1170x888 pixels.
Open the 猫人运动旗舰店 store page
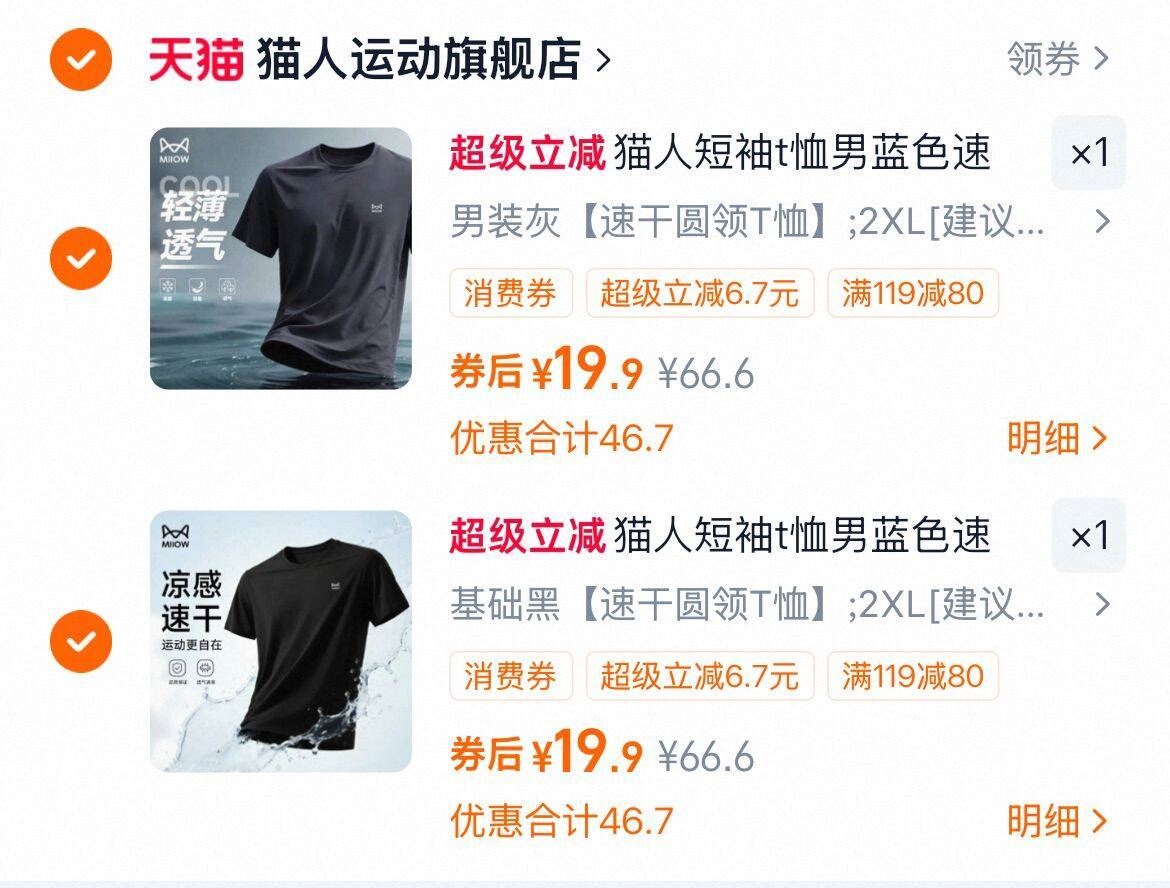[x=418, y=60]
